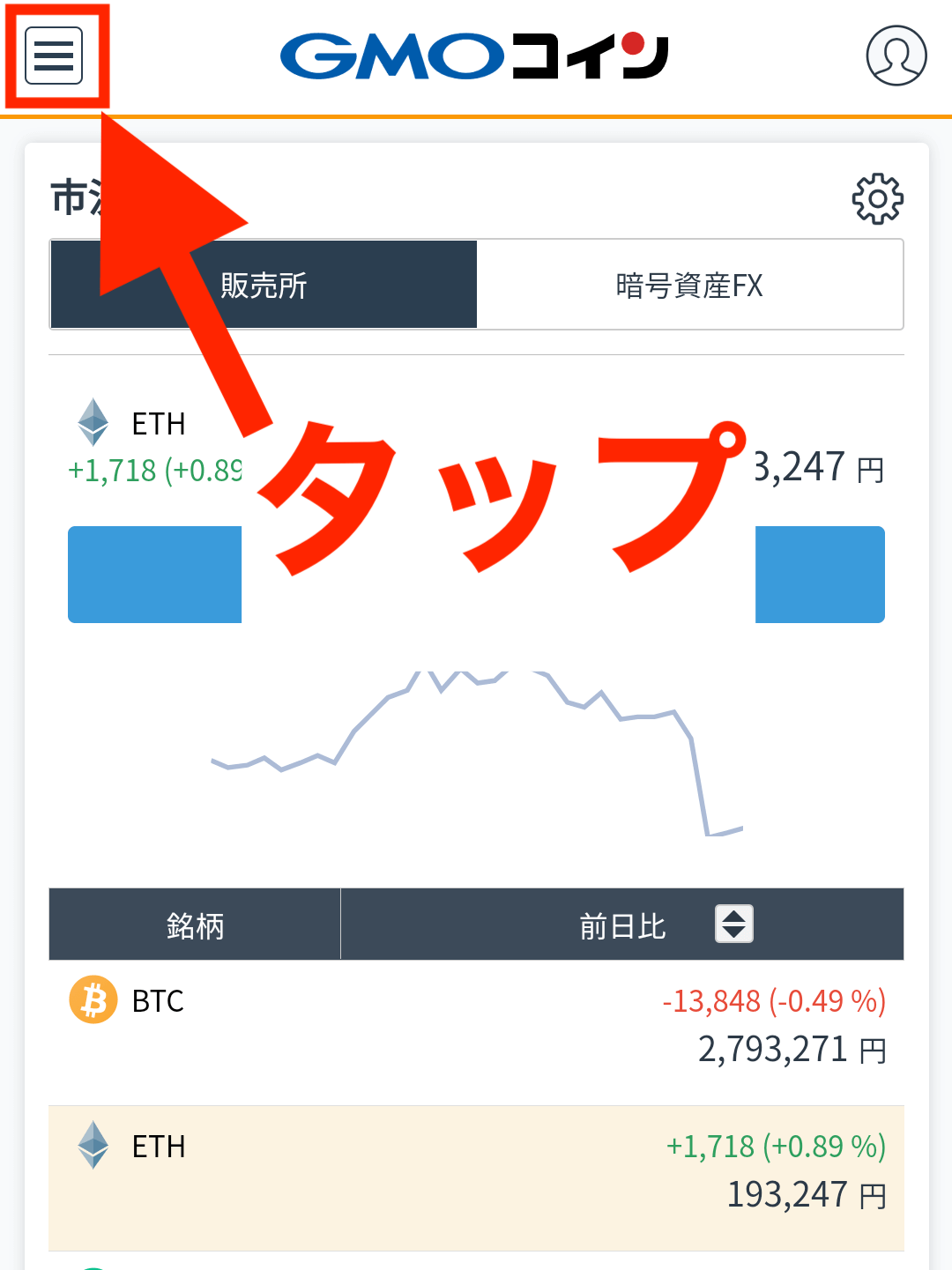The height and width of the screenshot is (1270, 952).
Task: Select the BTC row
Action: 476,1025
